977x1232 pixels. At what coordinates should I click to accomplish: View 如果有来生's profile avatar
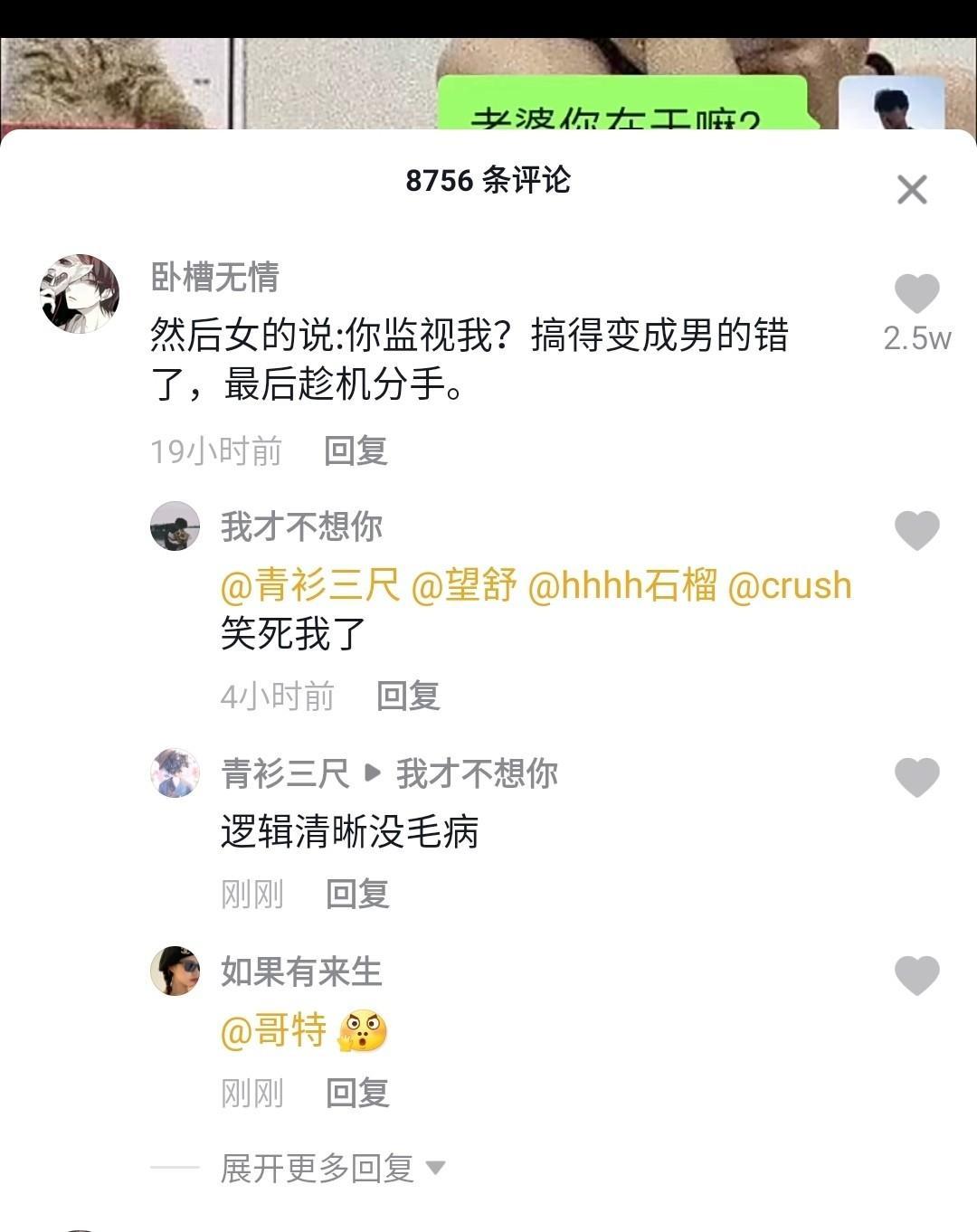[175, 971]
